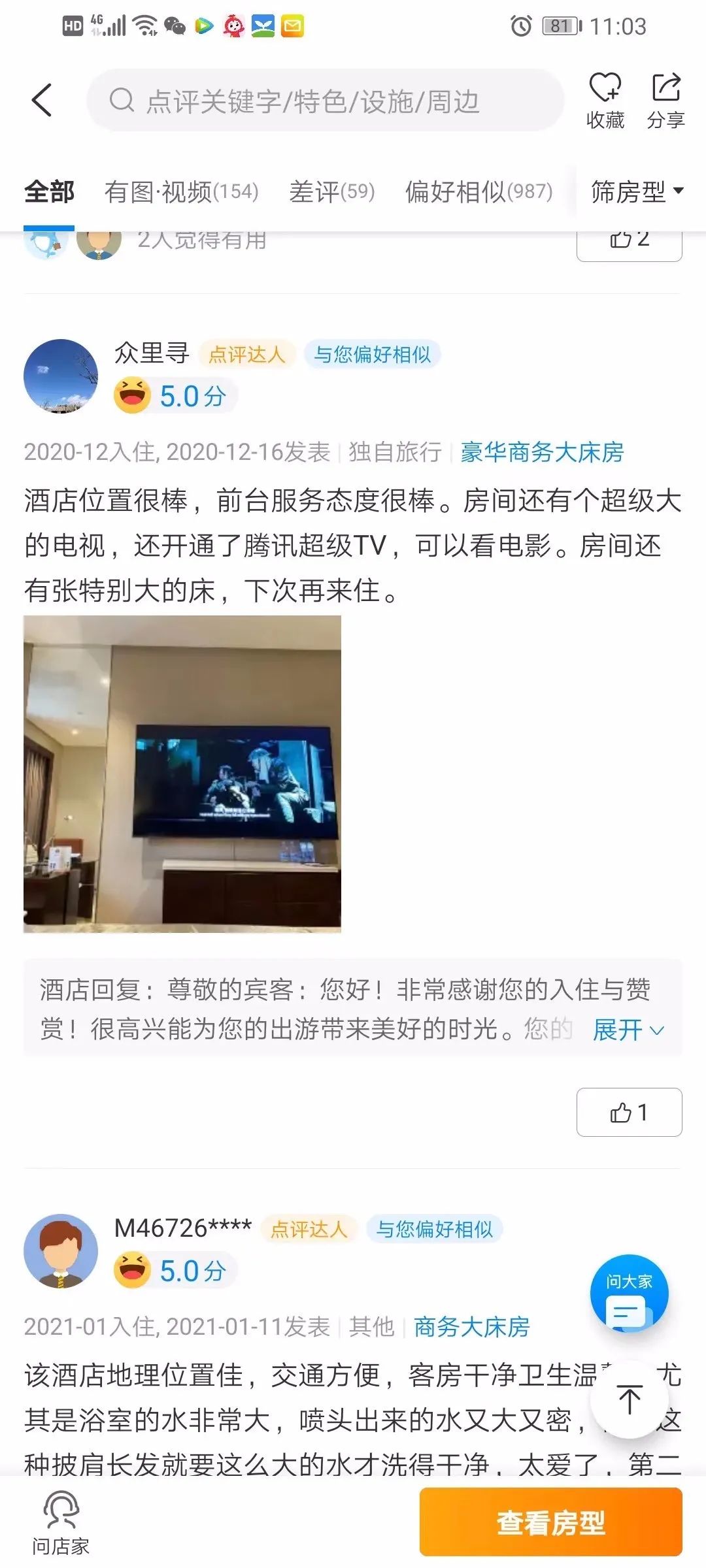Open 众里寻's profile avatar

click(61, 376)
